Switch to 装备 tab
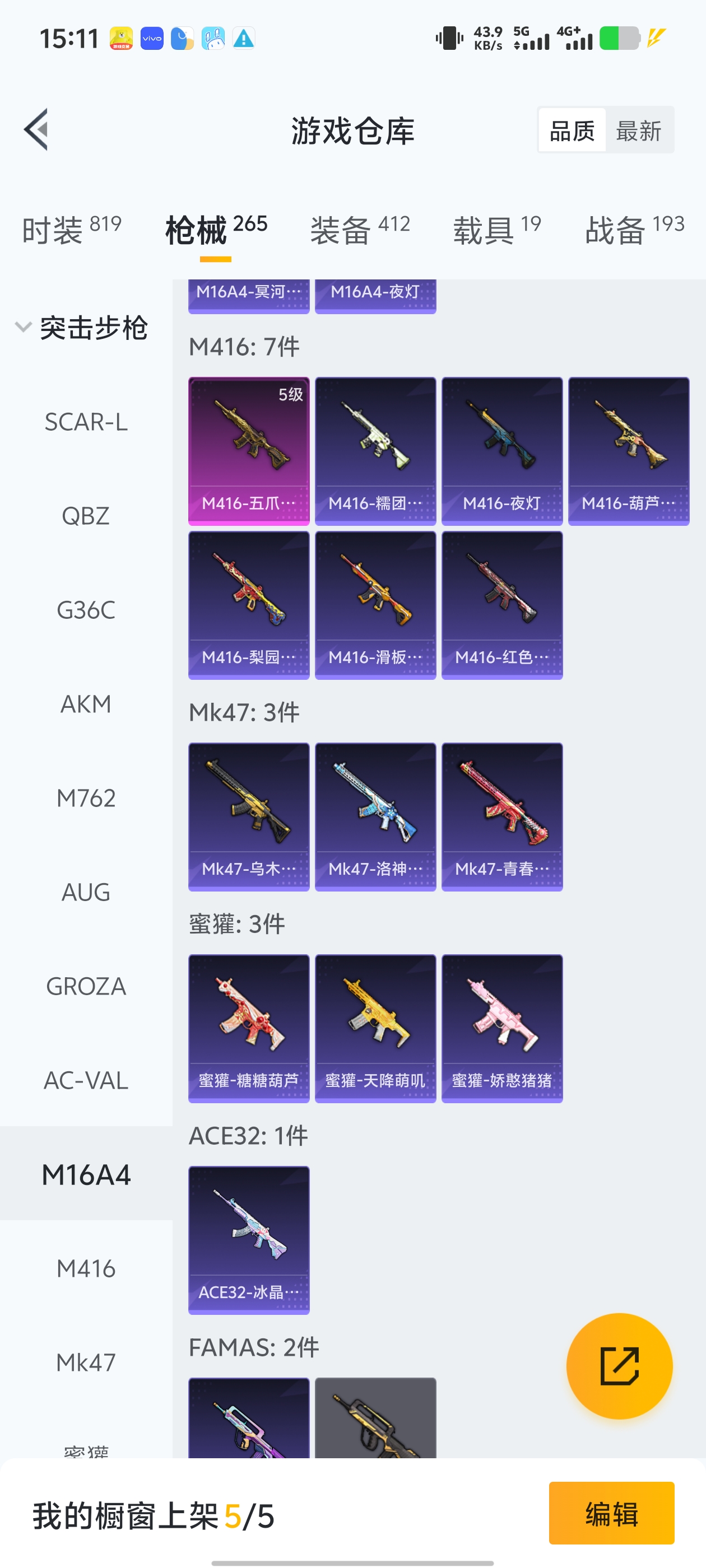706x1568 pixels. pos(359,230)
